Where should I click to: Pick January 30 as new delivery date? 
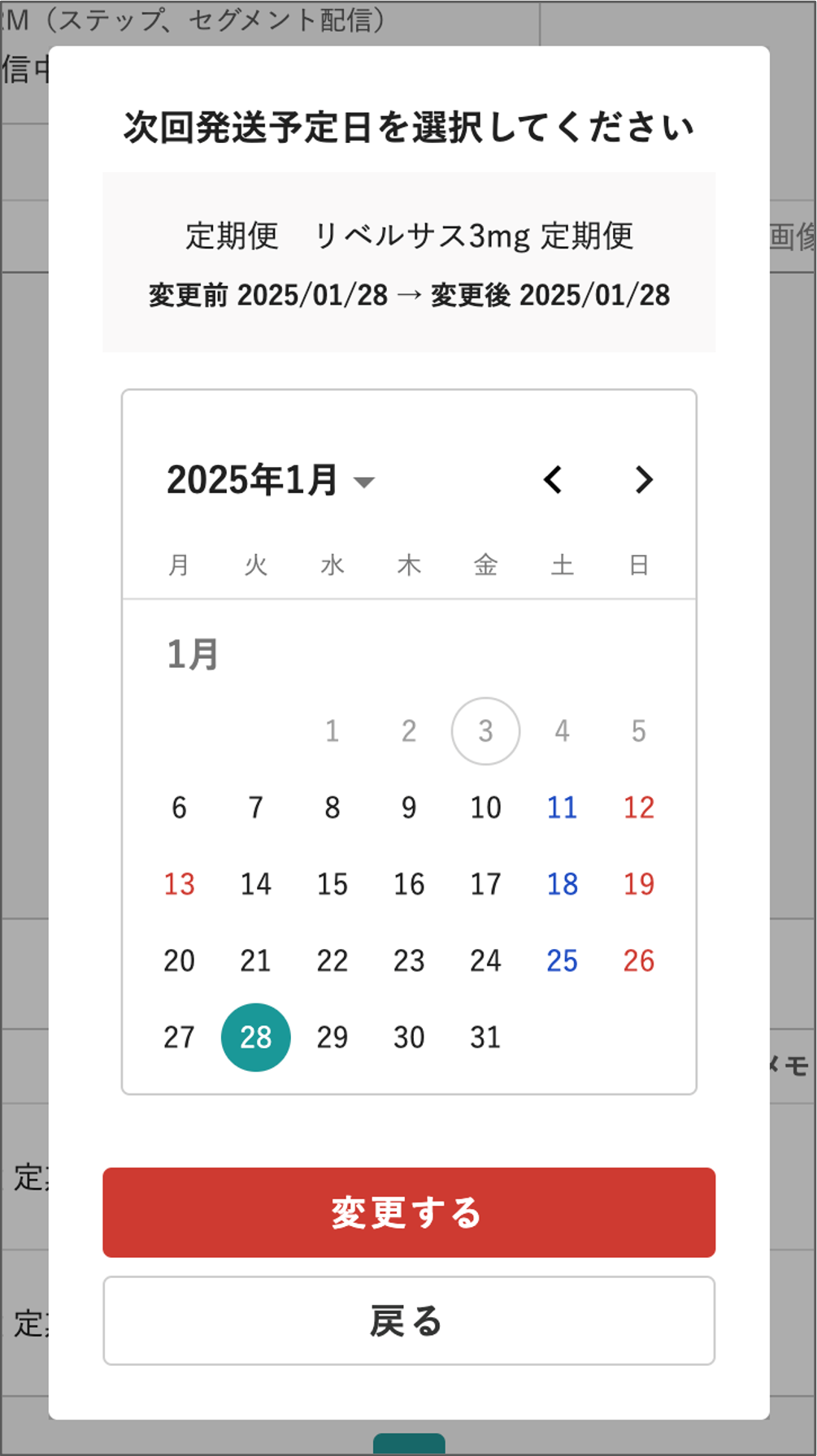coord(409,1036)
